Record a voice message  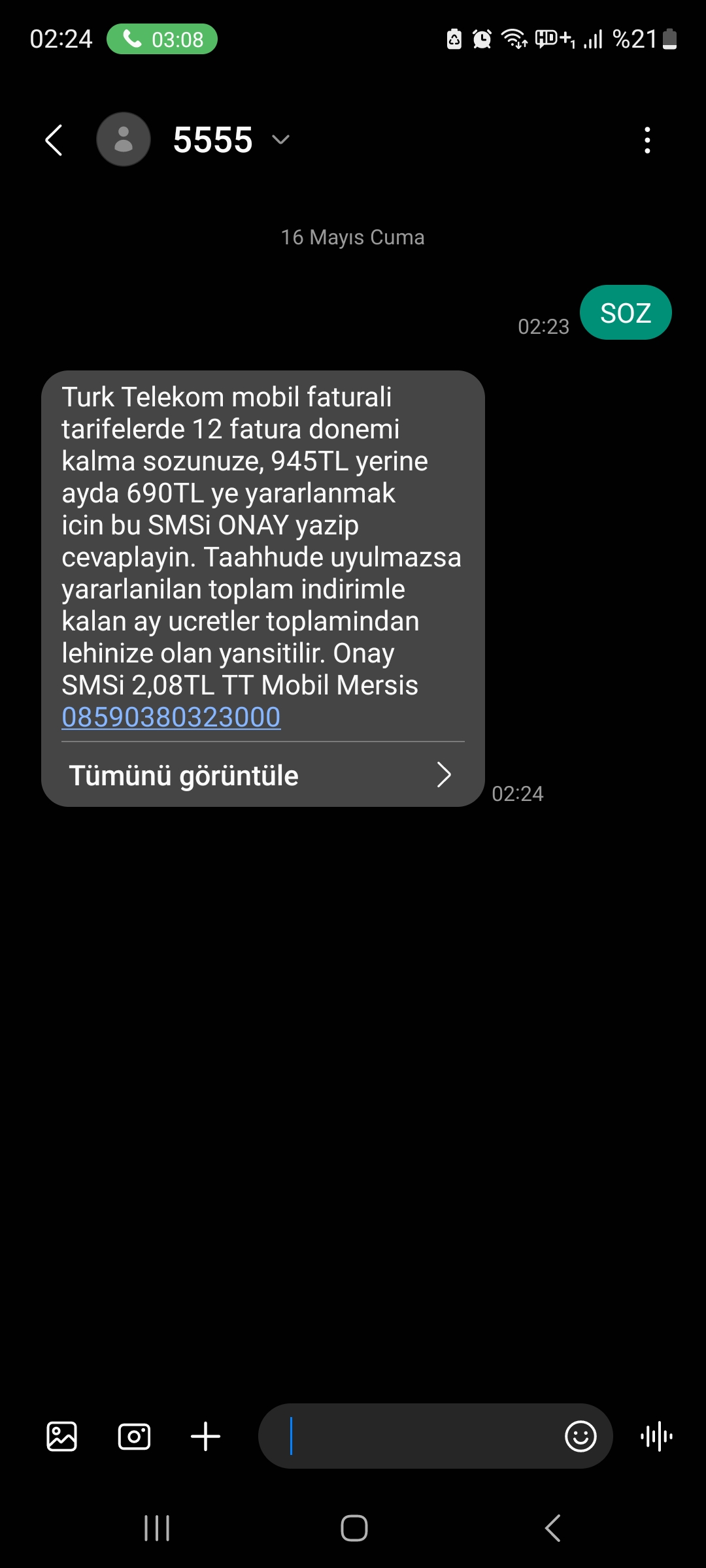coord(656,1437)
